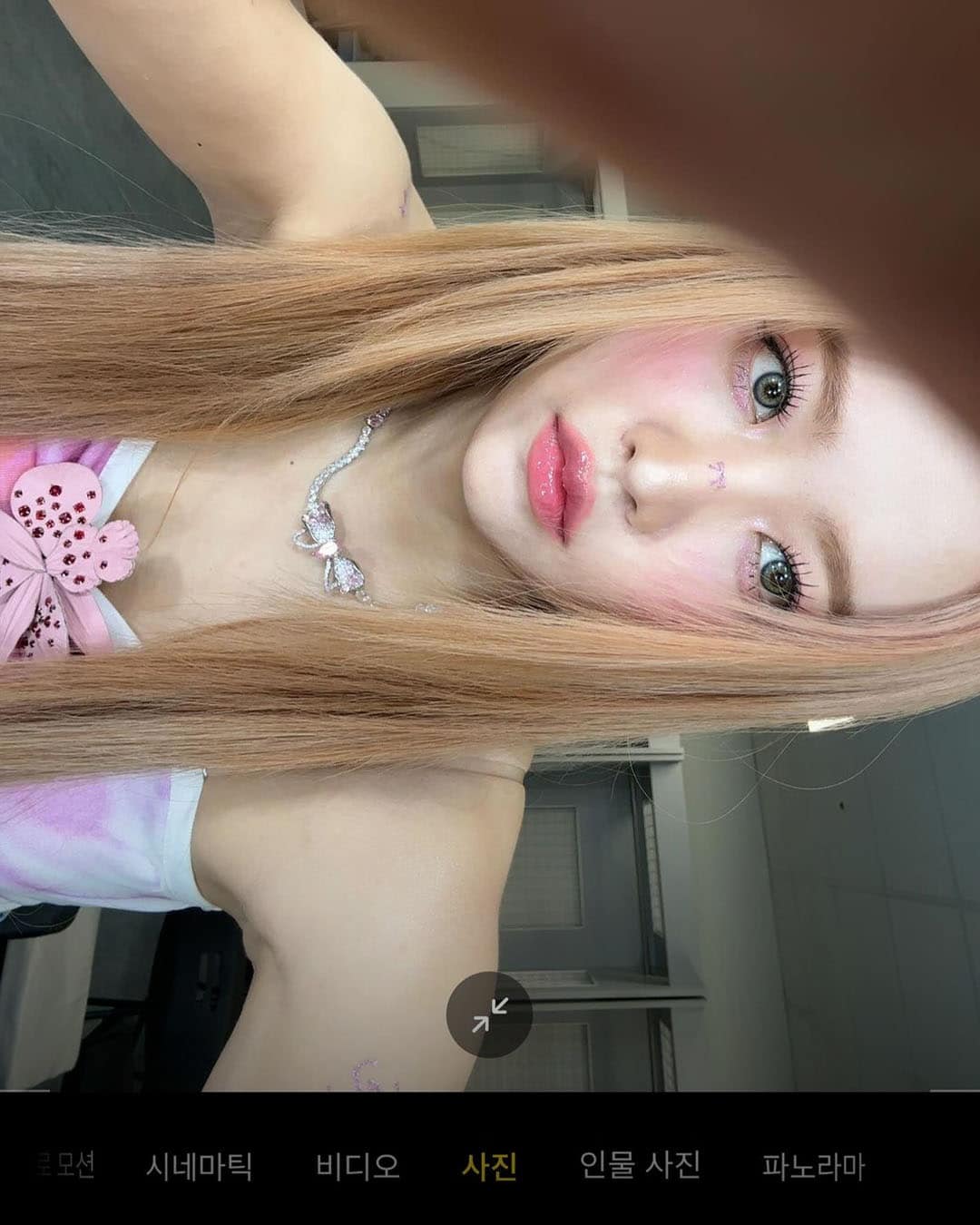Switch to 파노라마 camera mode
The width and height of the screenshot is (980, 1225).
click(x=813, y=1165)
